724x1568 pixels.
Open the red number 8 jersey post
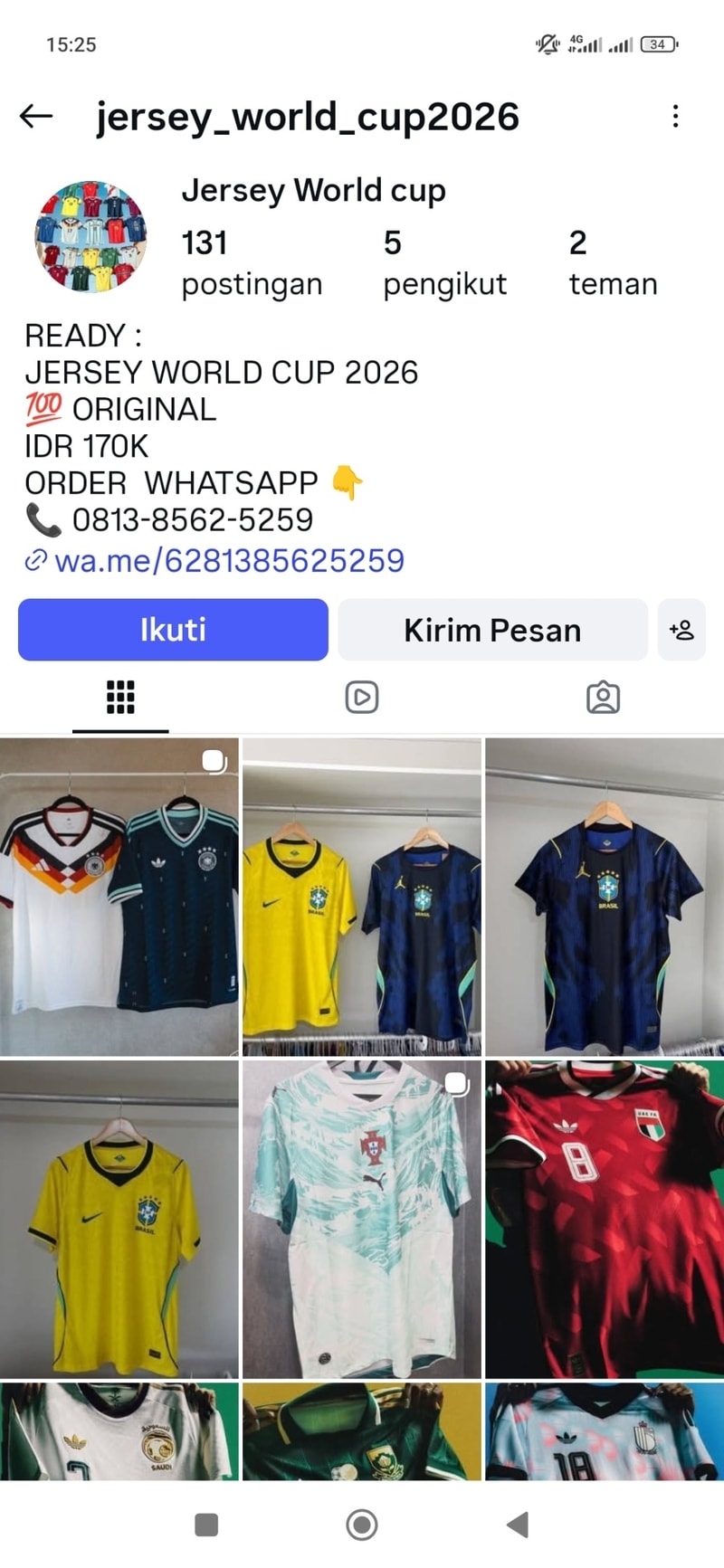(605, 1220)
